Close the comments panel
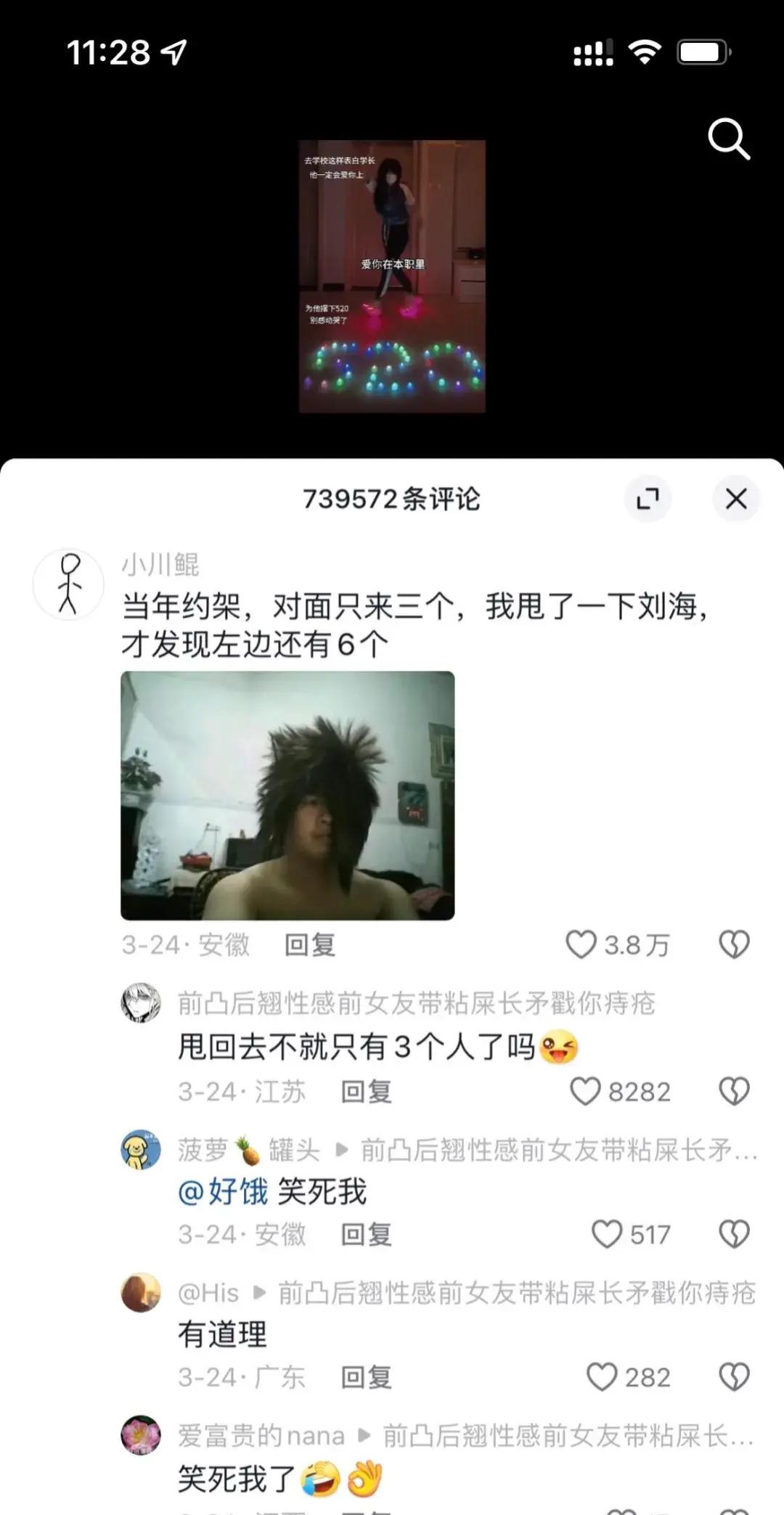Viewport: 784px width, 1515px height. [736, 499]
